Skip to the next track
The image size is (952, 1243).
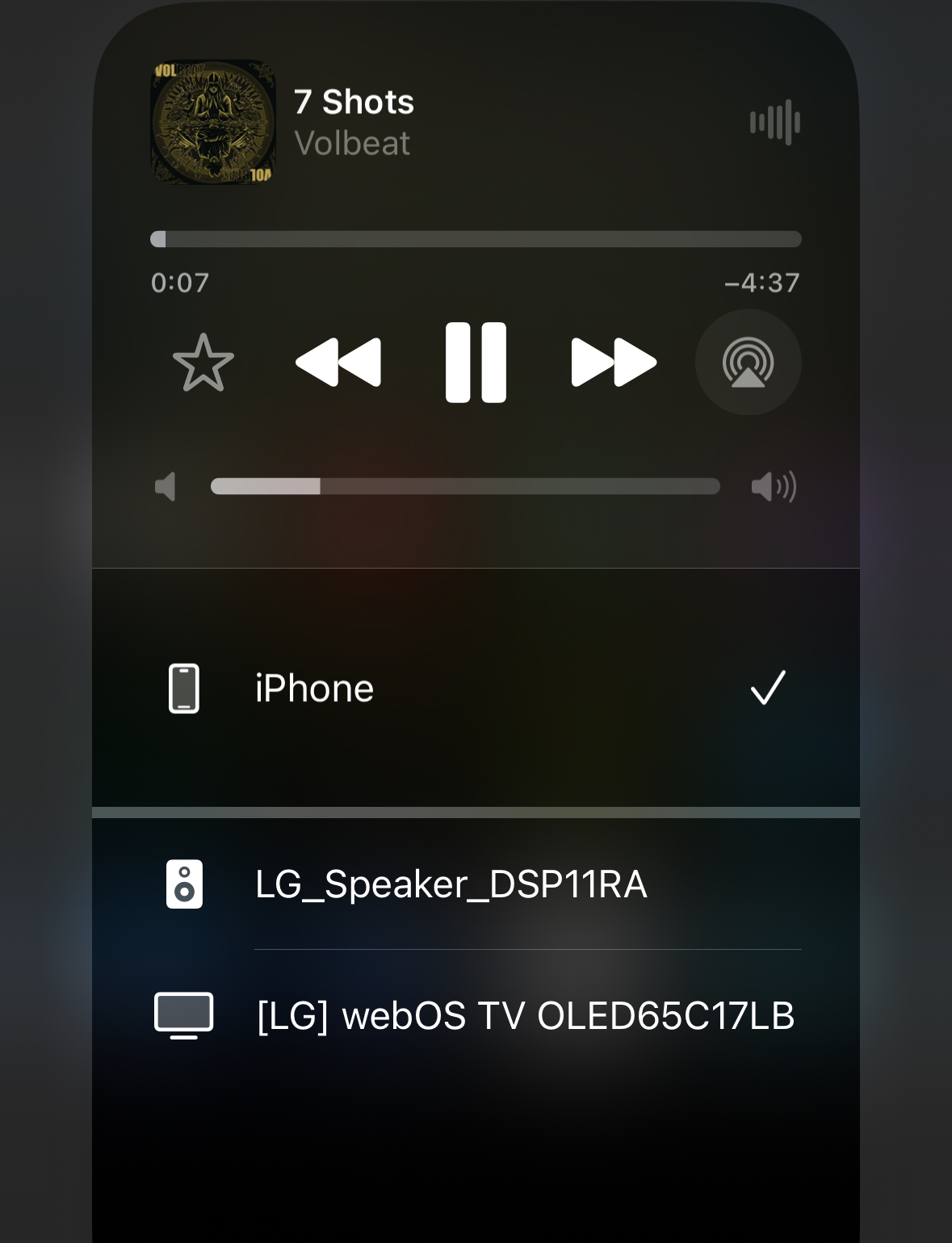(x=614, y=363)
